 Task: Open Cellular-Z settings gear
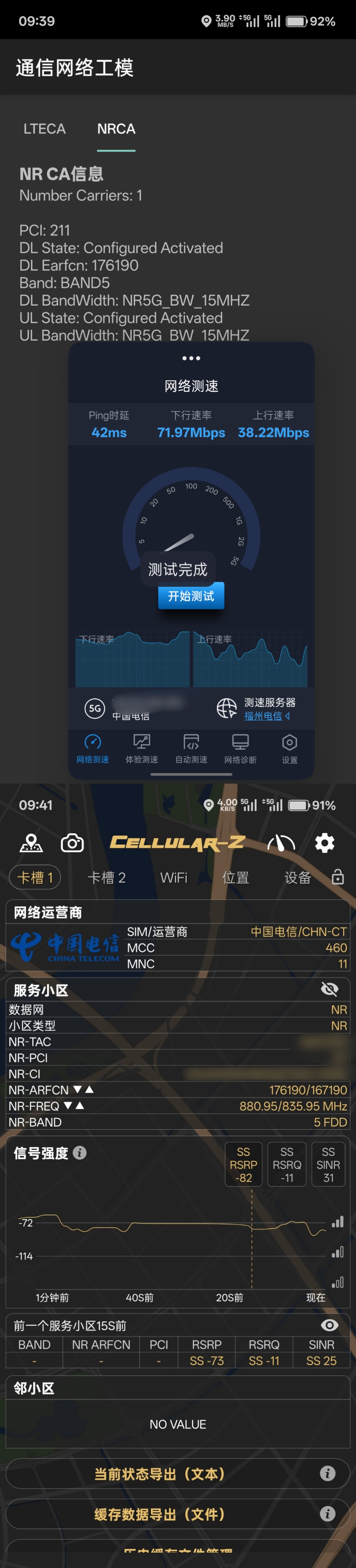coord(324,843)
